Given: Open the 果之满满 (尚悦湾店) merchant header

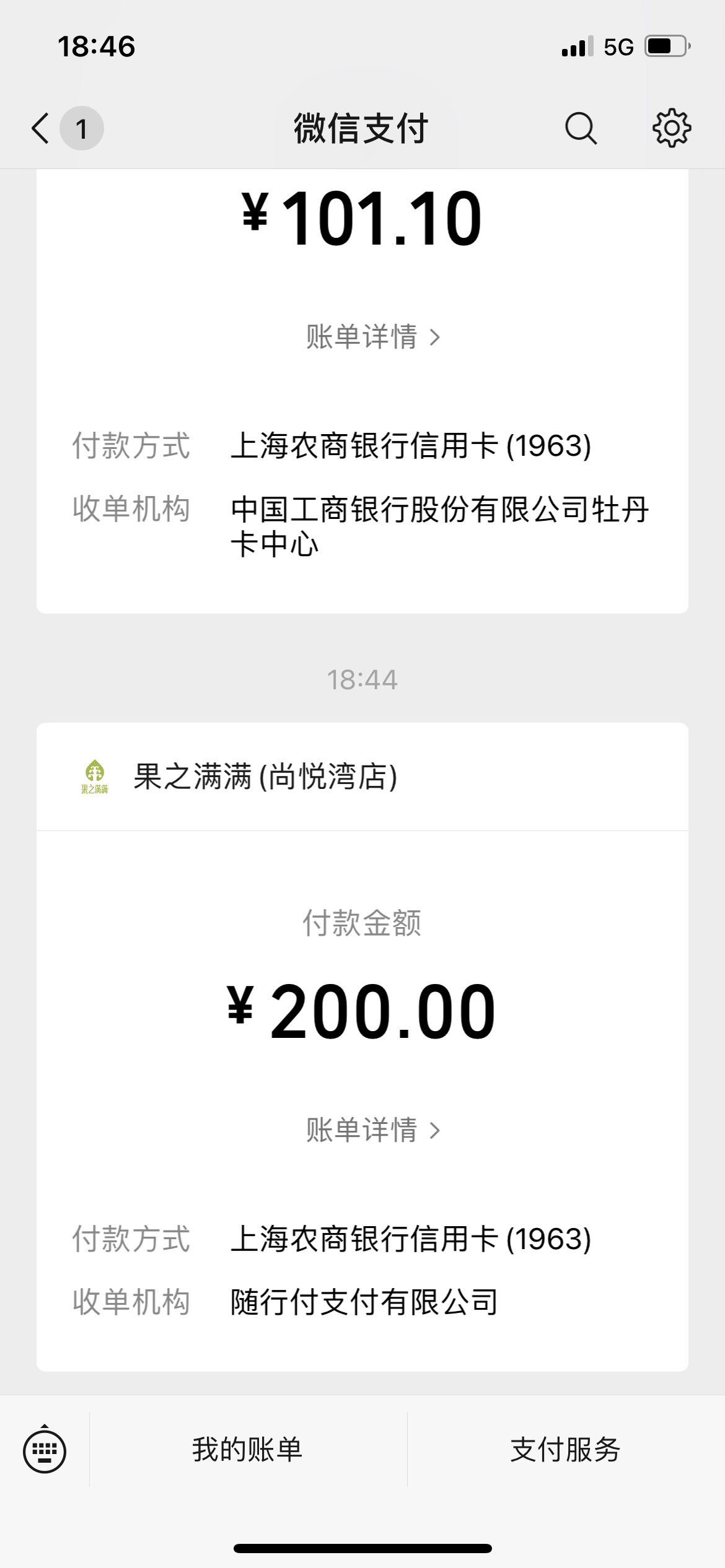Looking at the screenshot, I should [x=362, y=777].
